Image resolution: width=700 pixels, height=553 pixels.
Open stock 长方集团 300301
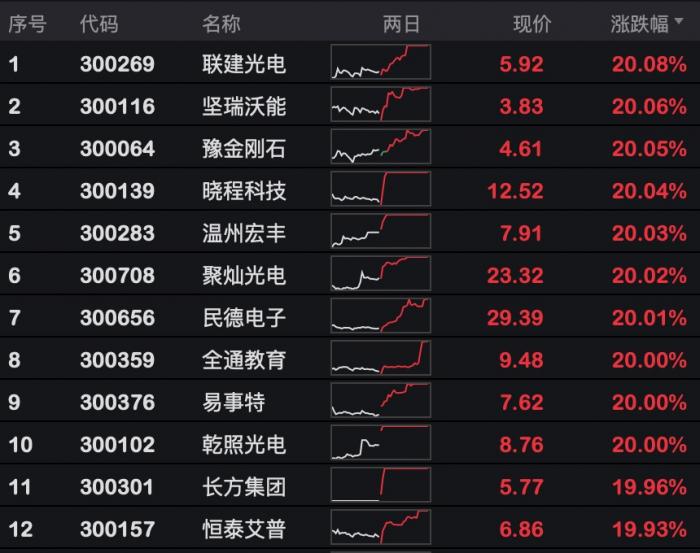(x=244, y=487)
